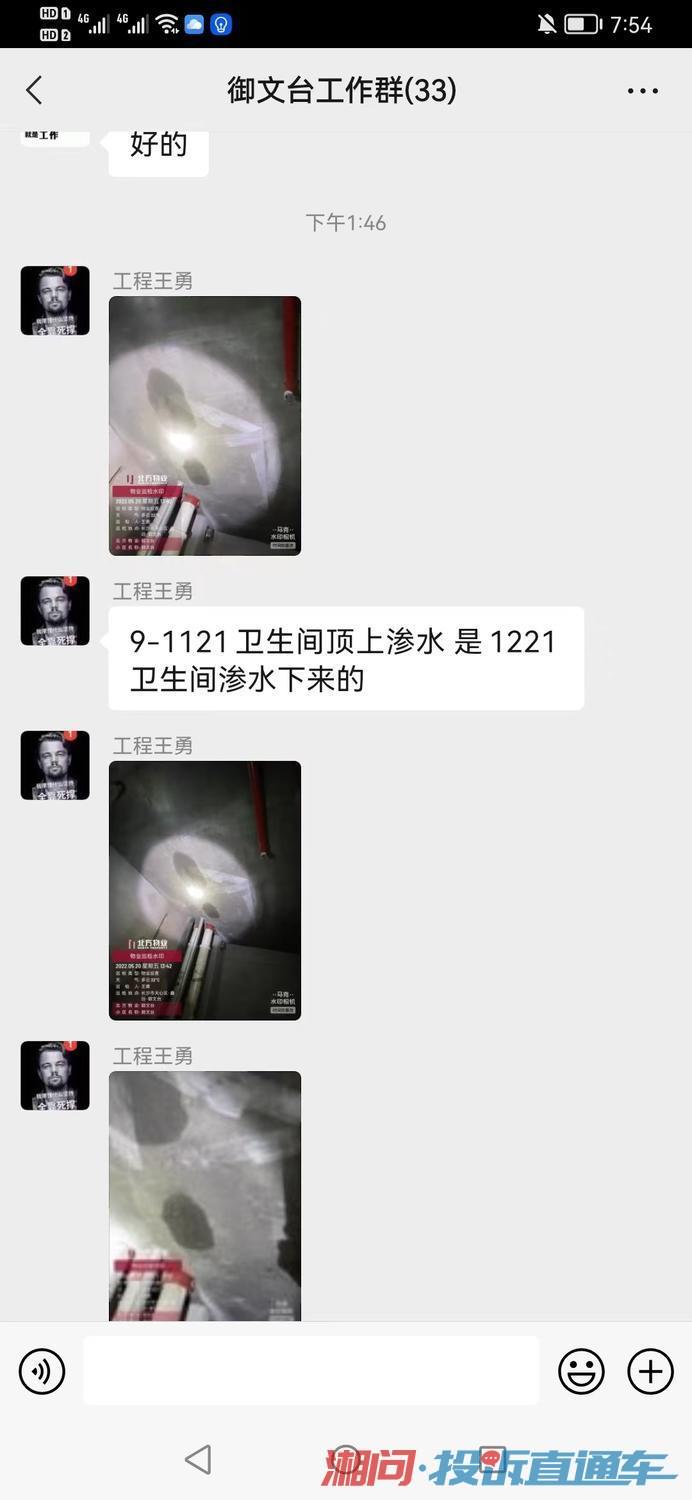Open the group chat options menu
Image resolution: width=692 pixels, height=1500 pixels.
tap(642, 91)
